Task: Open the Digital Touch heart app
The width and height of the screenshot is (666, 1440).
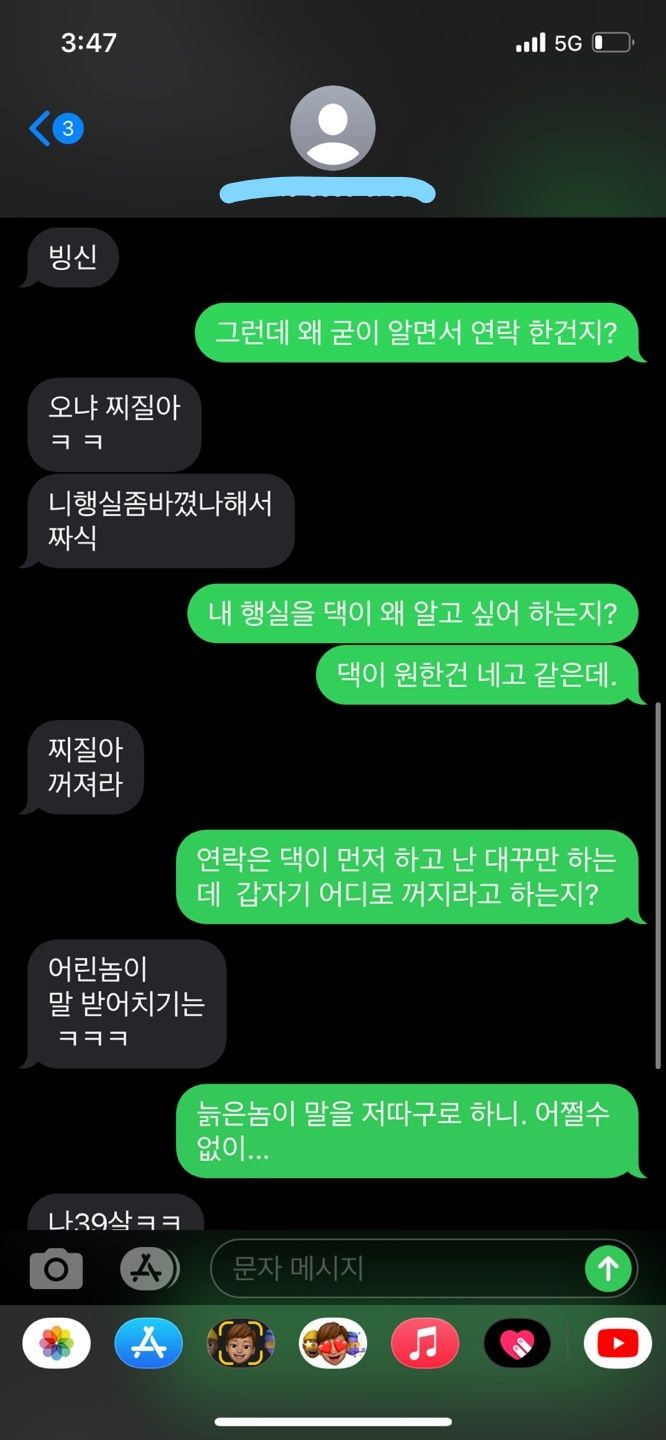Action: click(517, 1343)
